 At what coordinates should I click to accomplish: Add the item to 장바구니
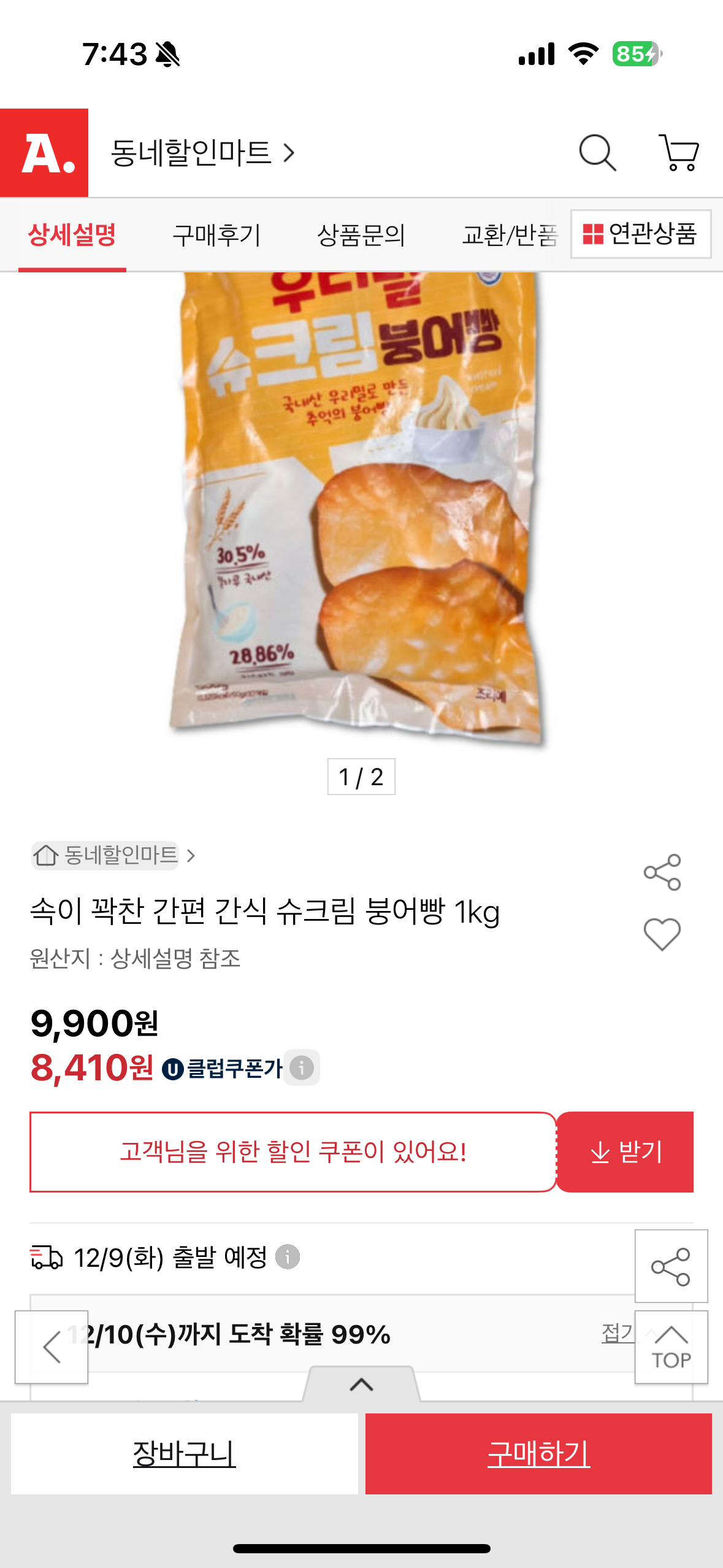coord(184,1453)
